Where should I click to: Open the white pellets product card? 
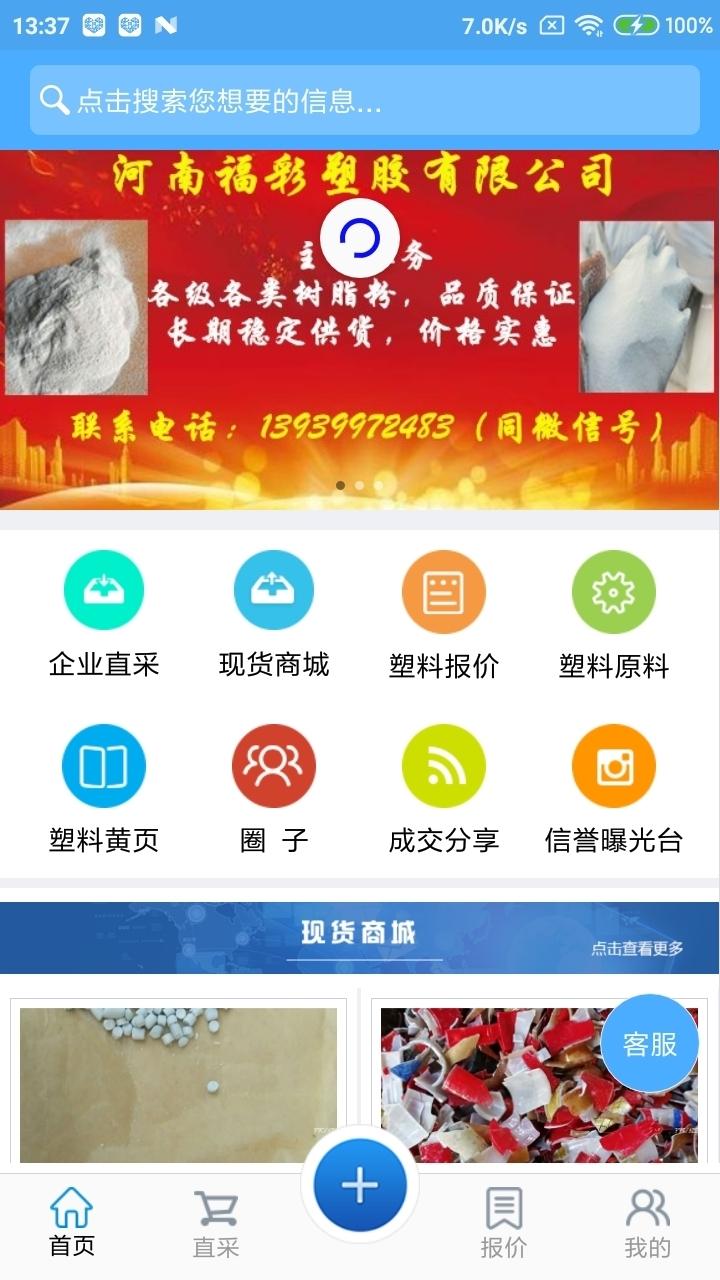click(x=178, y=1084)
